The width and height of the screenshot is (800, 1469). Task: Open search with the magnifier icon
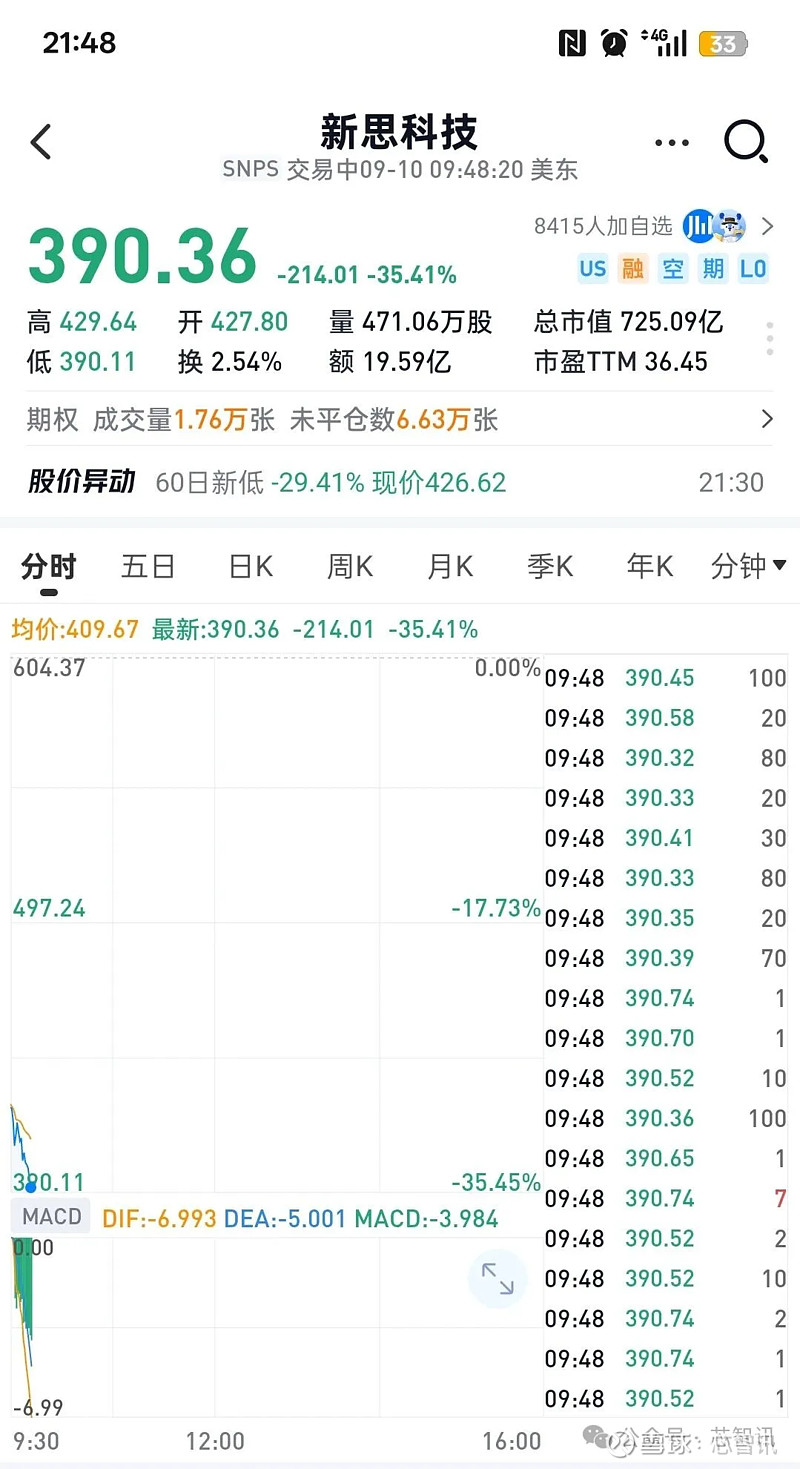click(746, 142)
